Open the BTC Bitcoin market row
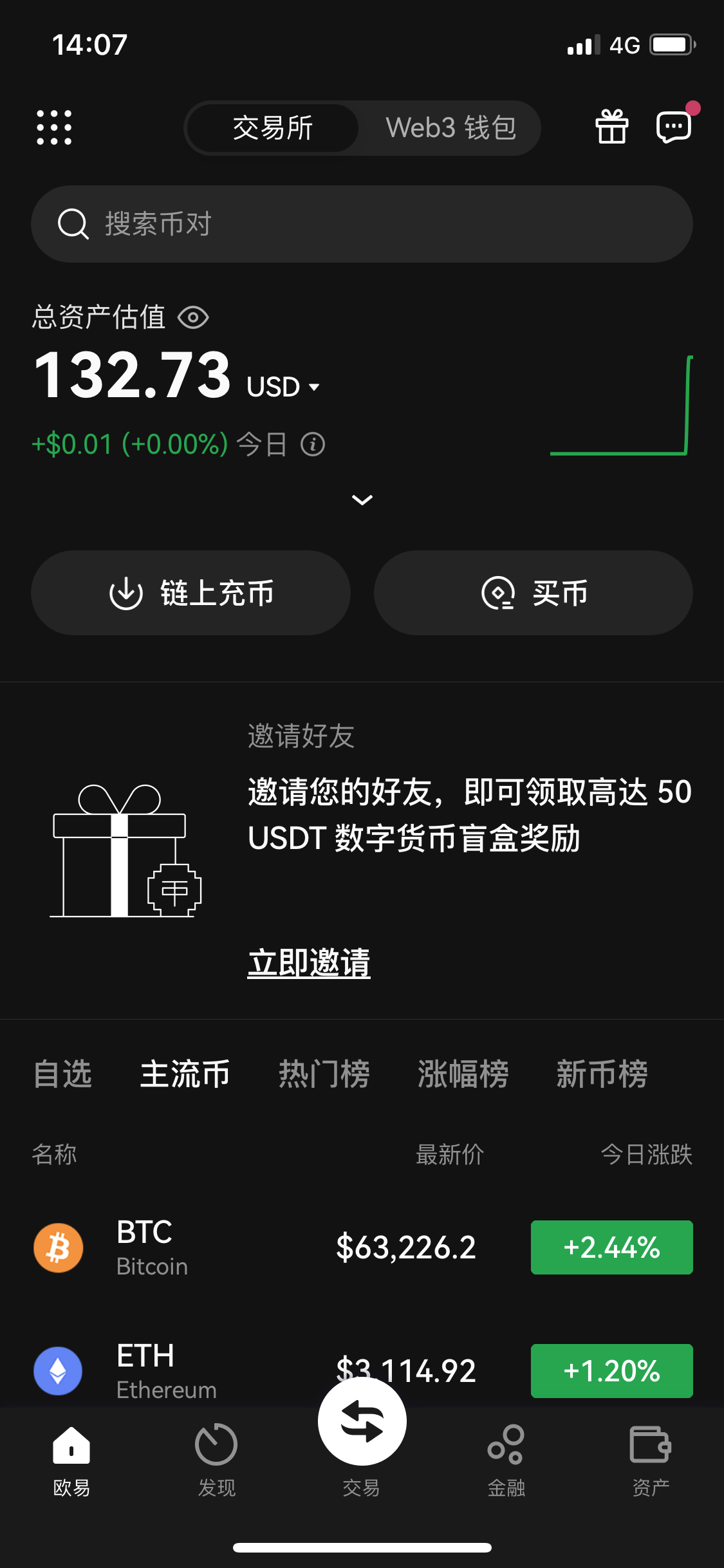Screen dimensions: 724x1568 click(x=257, y=1247)
